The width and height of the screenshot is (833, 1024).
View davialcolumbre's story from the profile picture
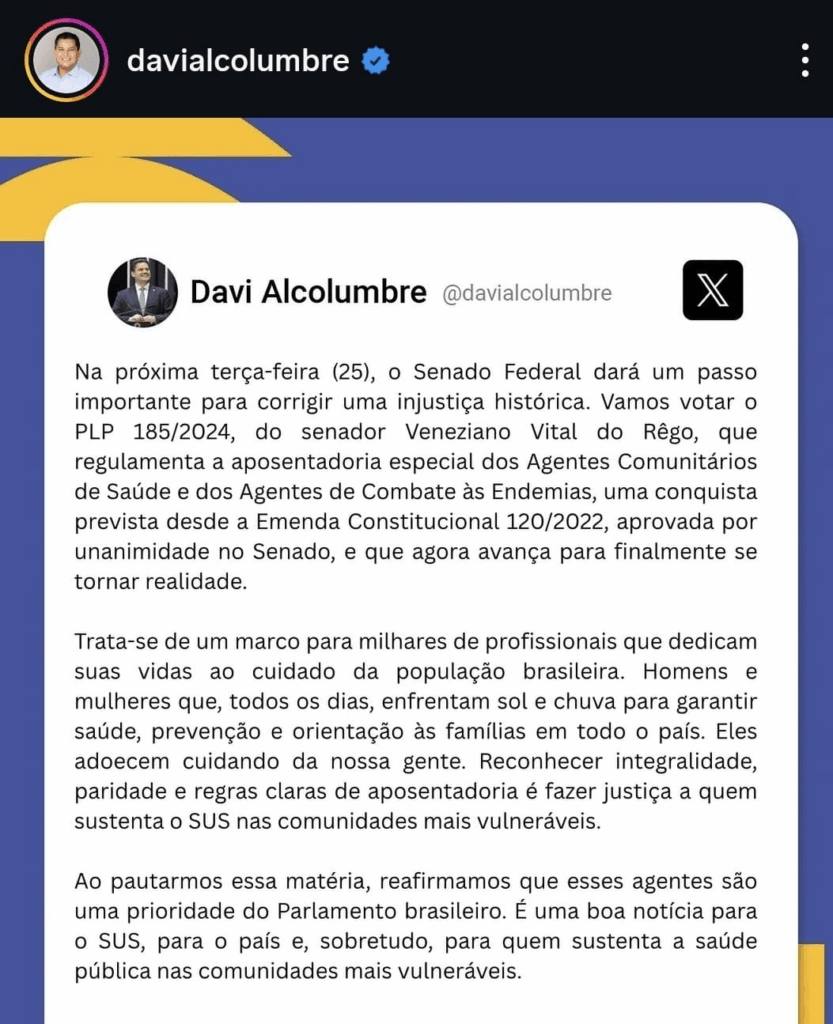tap(66, 60)
